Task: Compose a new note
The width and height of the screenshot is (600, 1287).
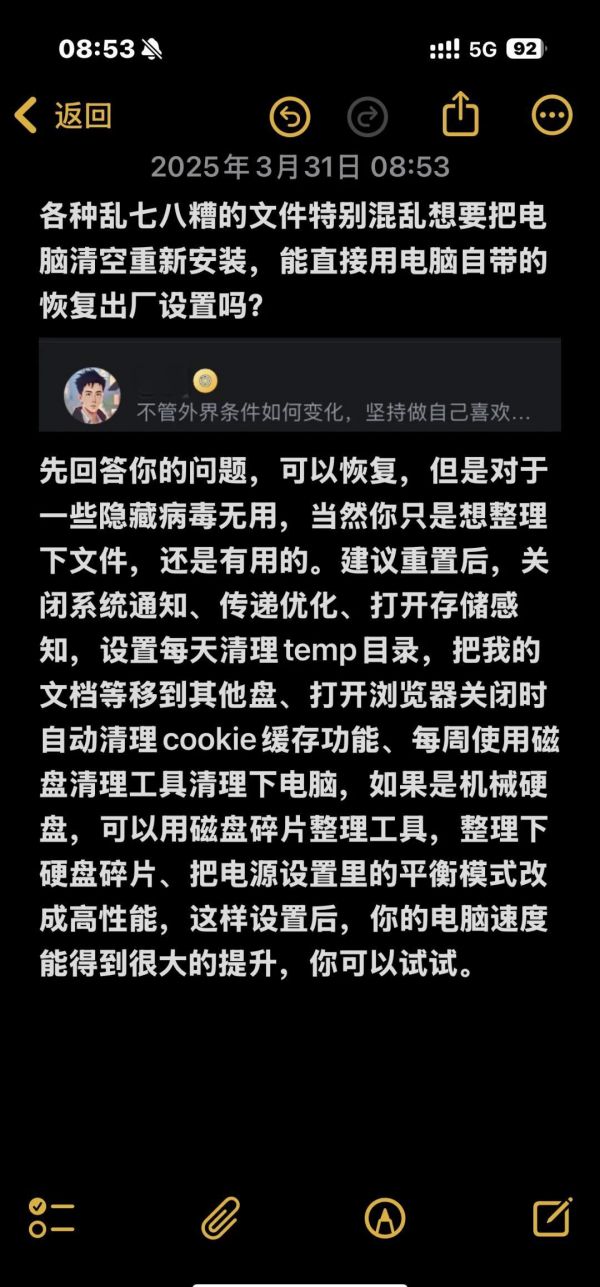Action: 552,1217
